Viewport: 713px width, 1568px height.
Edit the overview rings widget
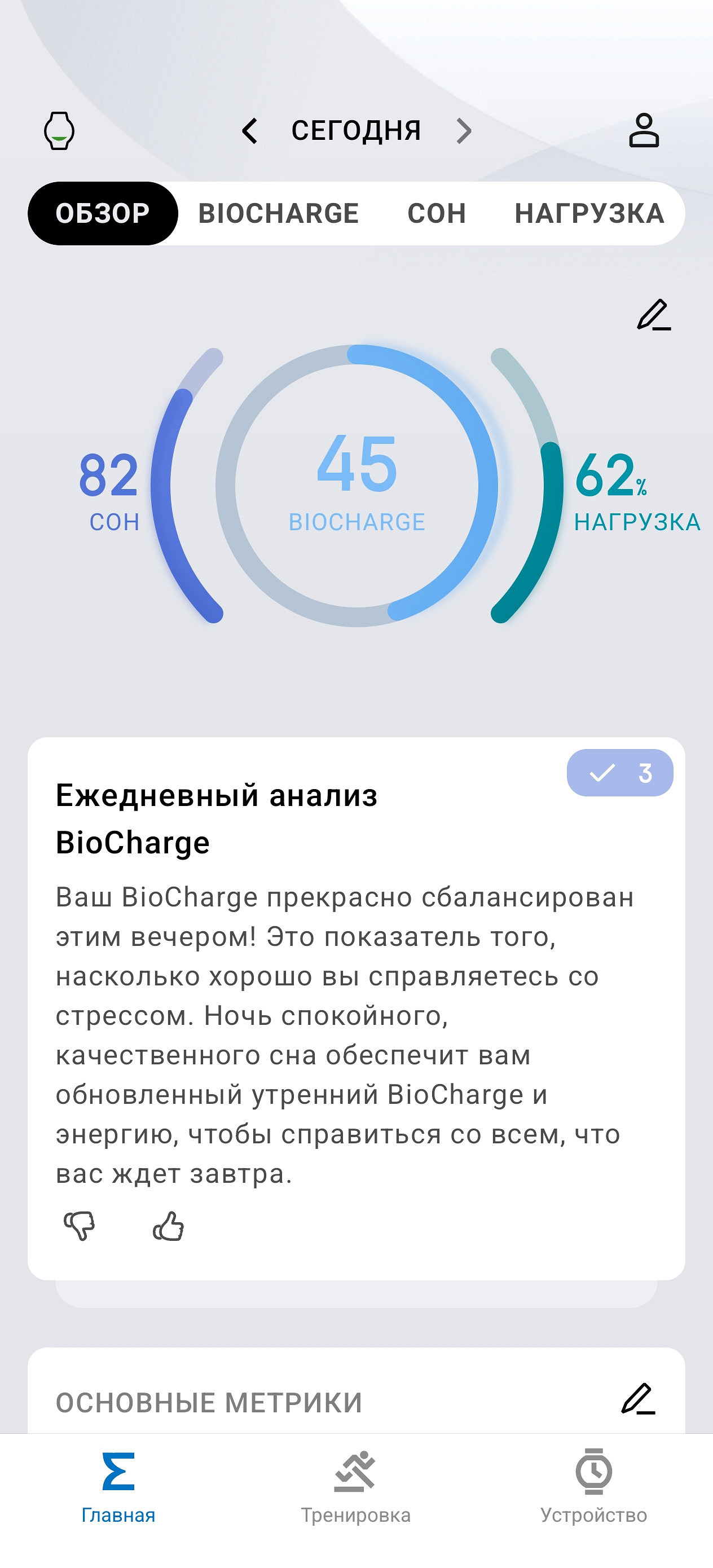653,315
